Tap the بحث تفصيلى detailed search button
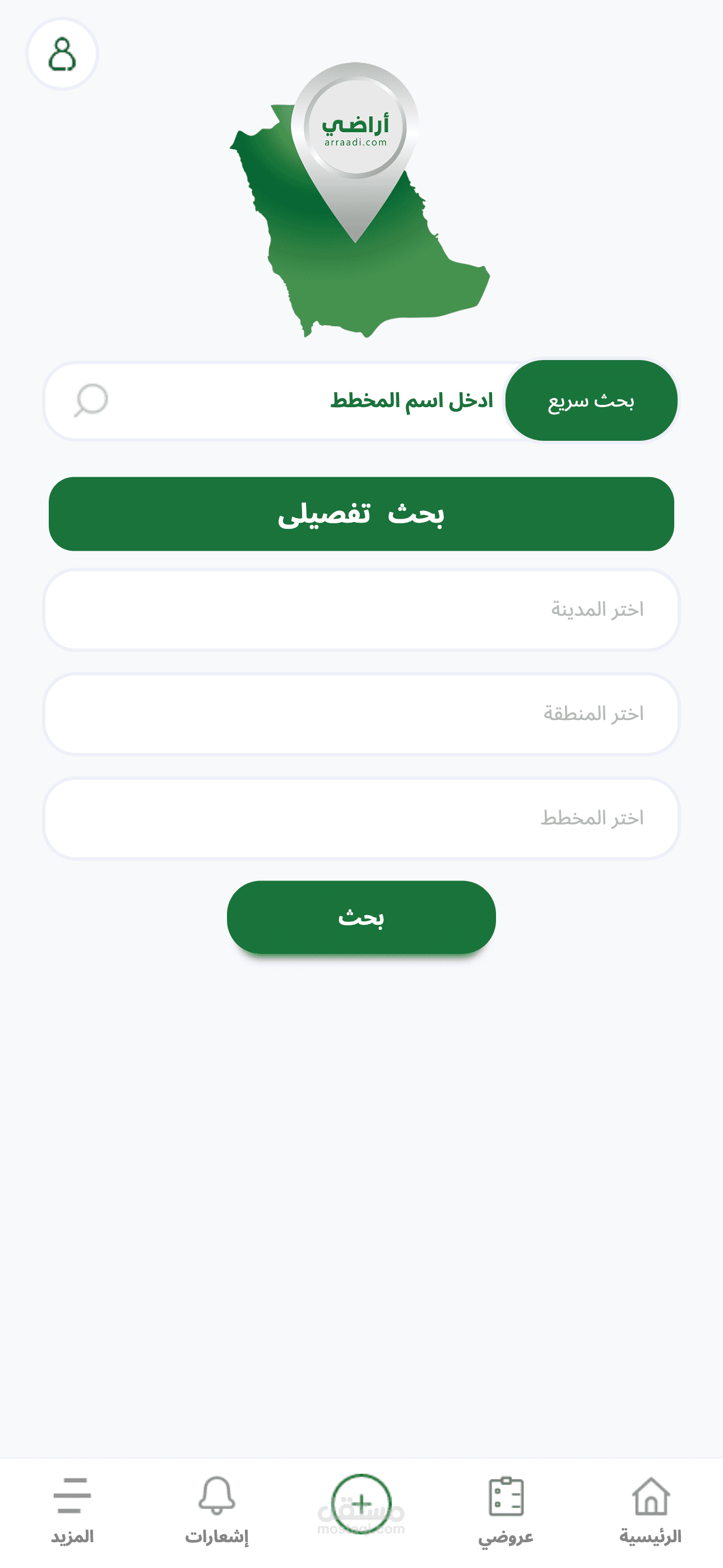 coord(361,514)
